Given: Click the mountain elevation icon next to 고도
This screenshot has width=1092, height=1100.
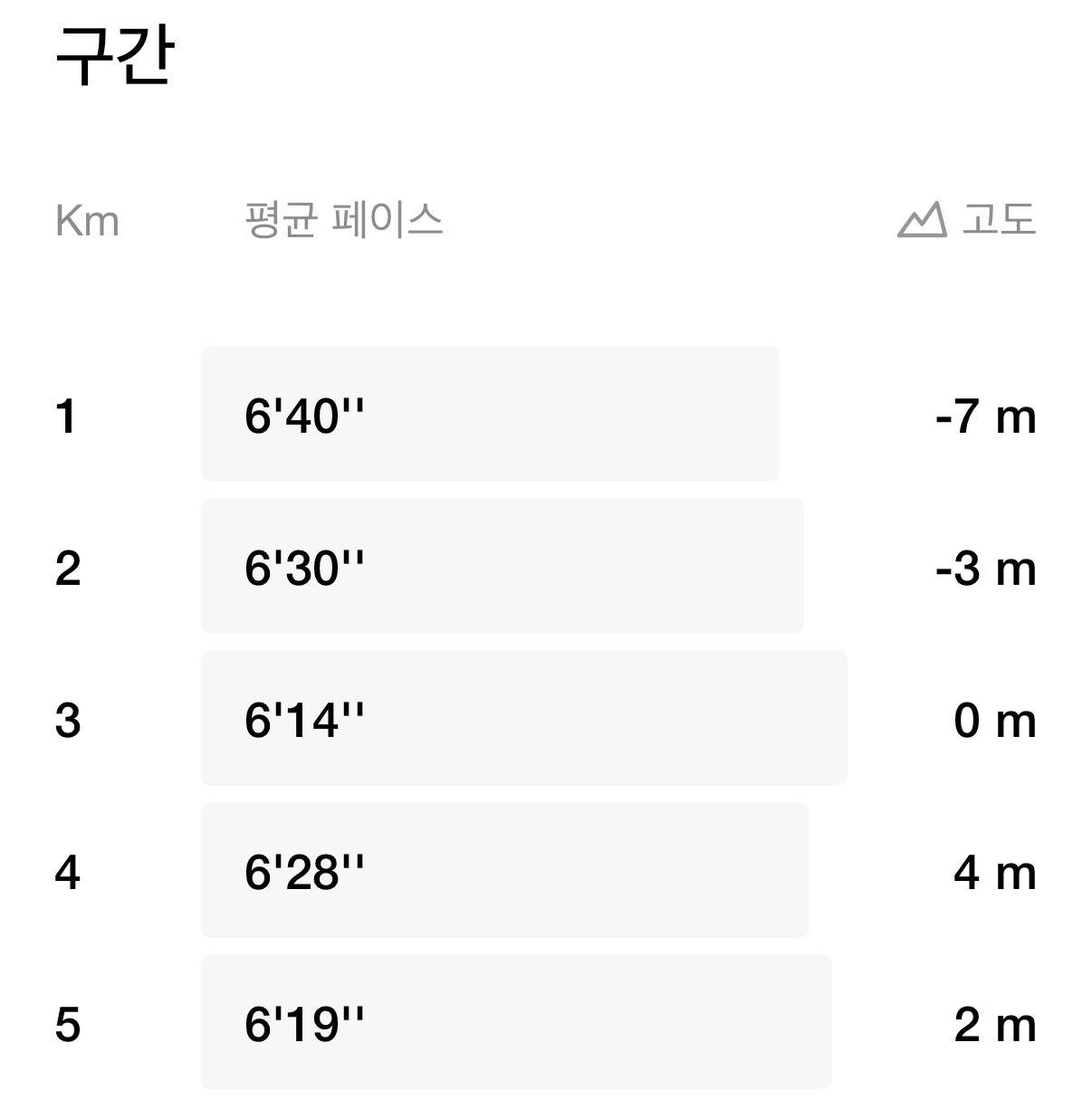Looking at the screenshot, I should click(x=920, y=218).
